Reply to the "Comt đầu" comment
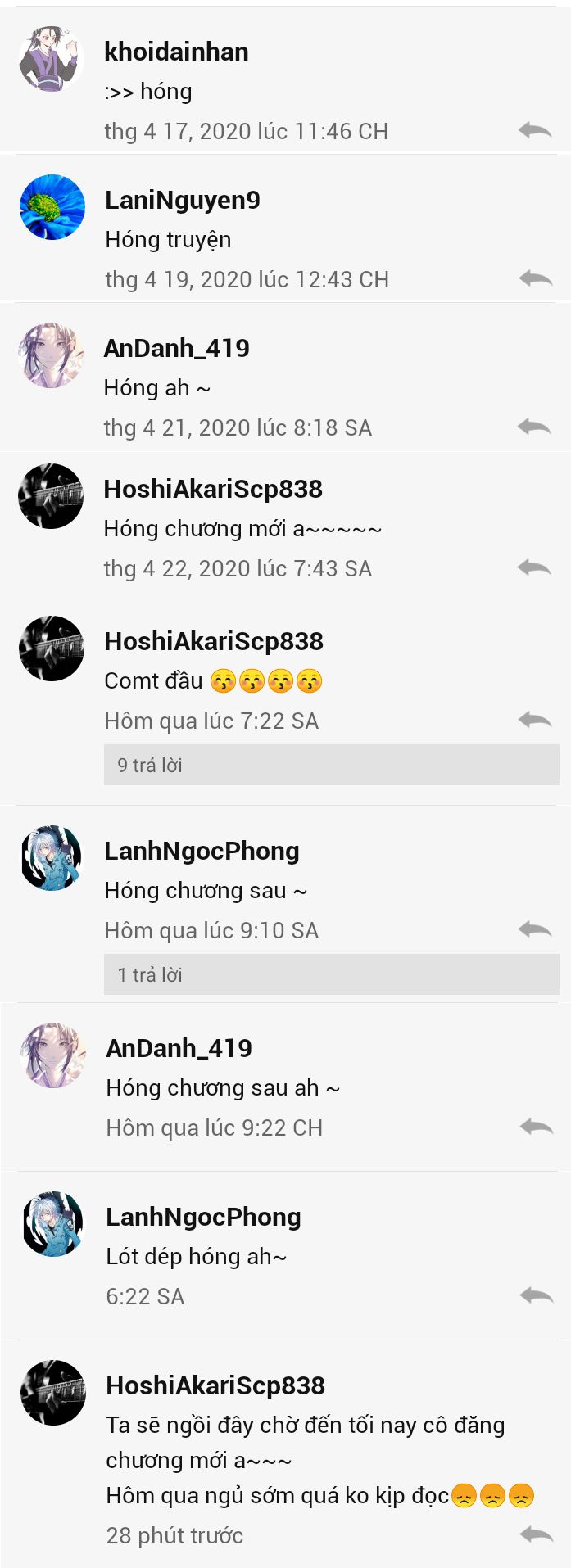 pos(535,720)
